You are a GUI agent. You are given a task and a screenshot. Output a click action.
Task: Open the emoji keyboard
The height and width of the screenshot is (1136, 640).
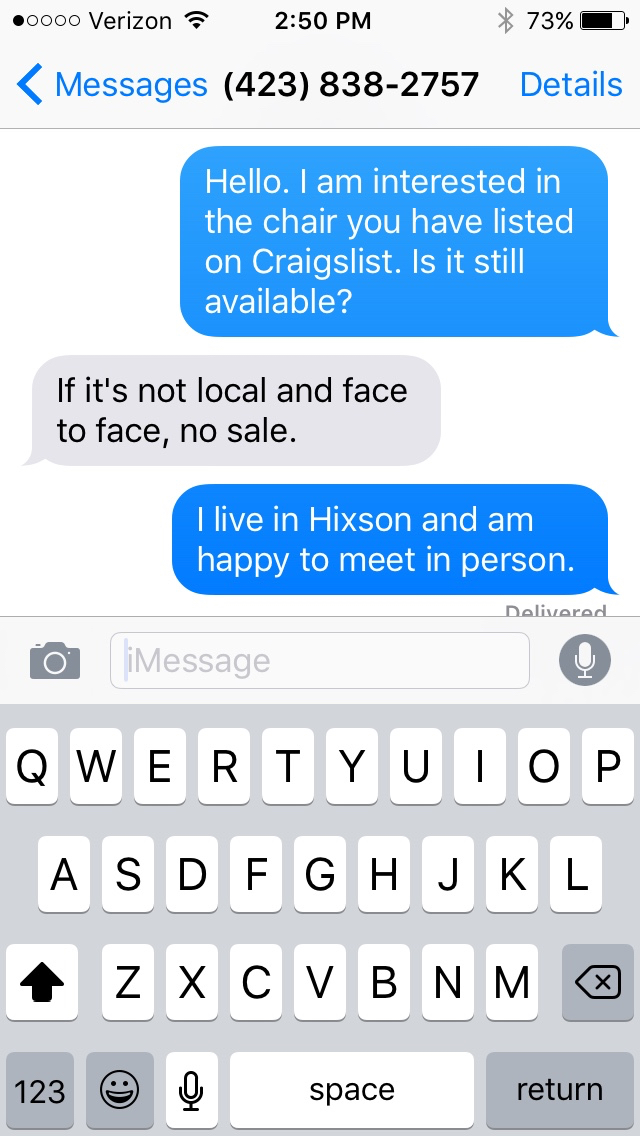(120, 1090)
